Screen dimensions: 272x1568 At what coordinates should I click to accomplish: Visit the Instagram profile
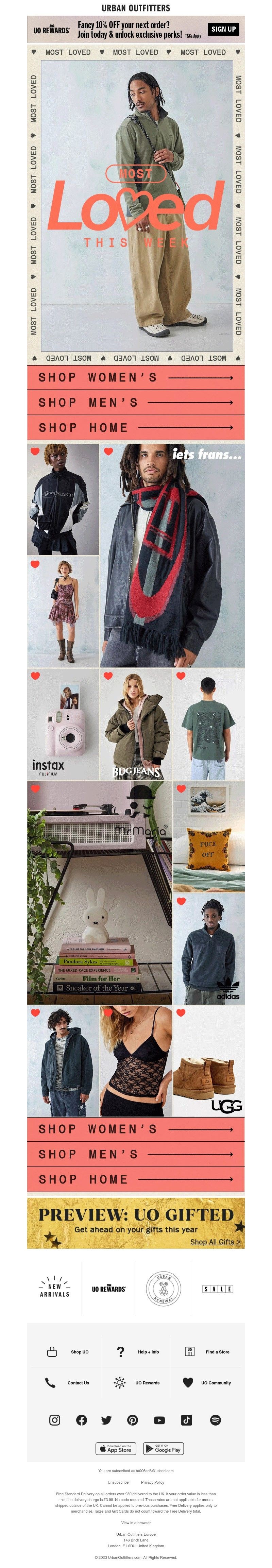click(x=55, y=1419)
